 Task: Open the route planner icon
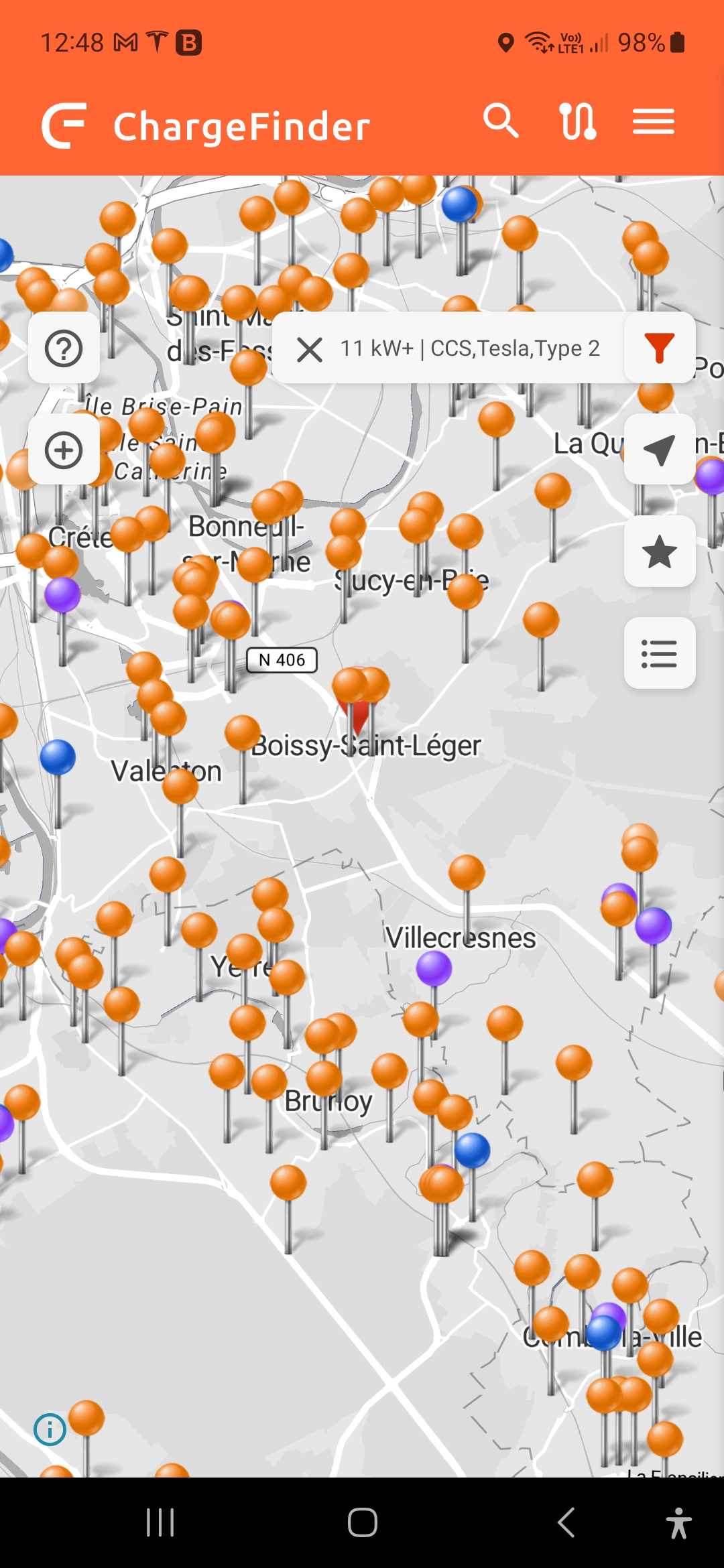pos(577,121)
